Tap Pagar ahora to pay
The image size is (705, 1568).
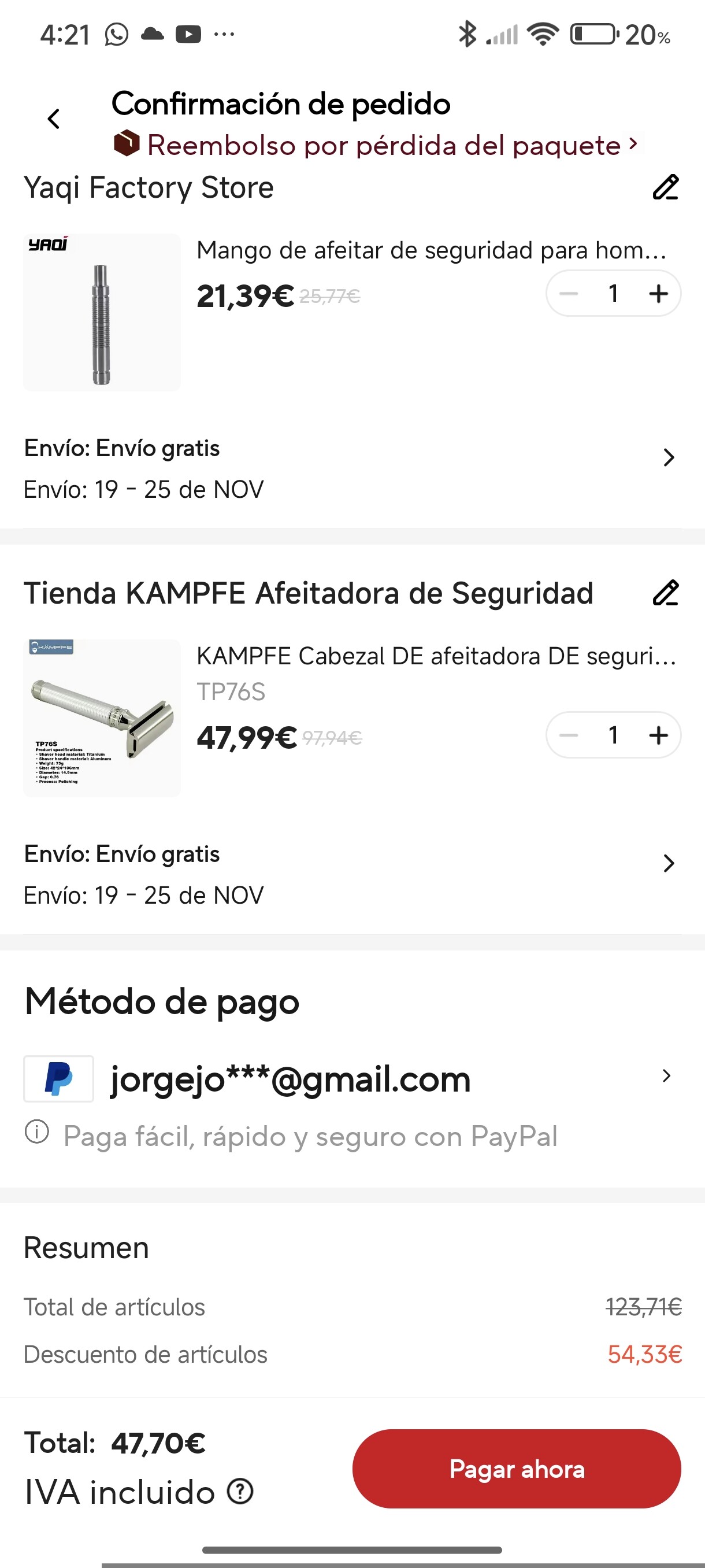[517, 1469]
